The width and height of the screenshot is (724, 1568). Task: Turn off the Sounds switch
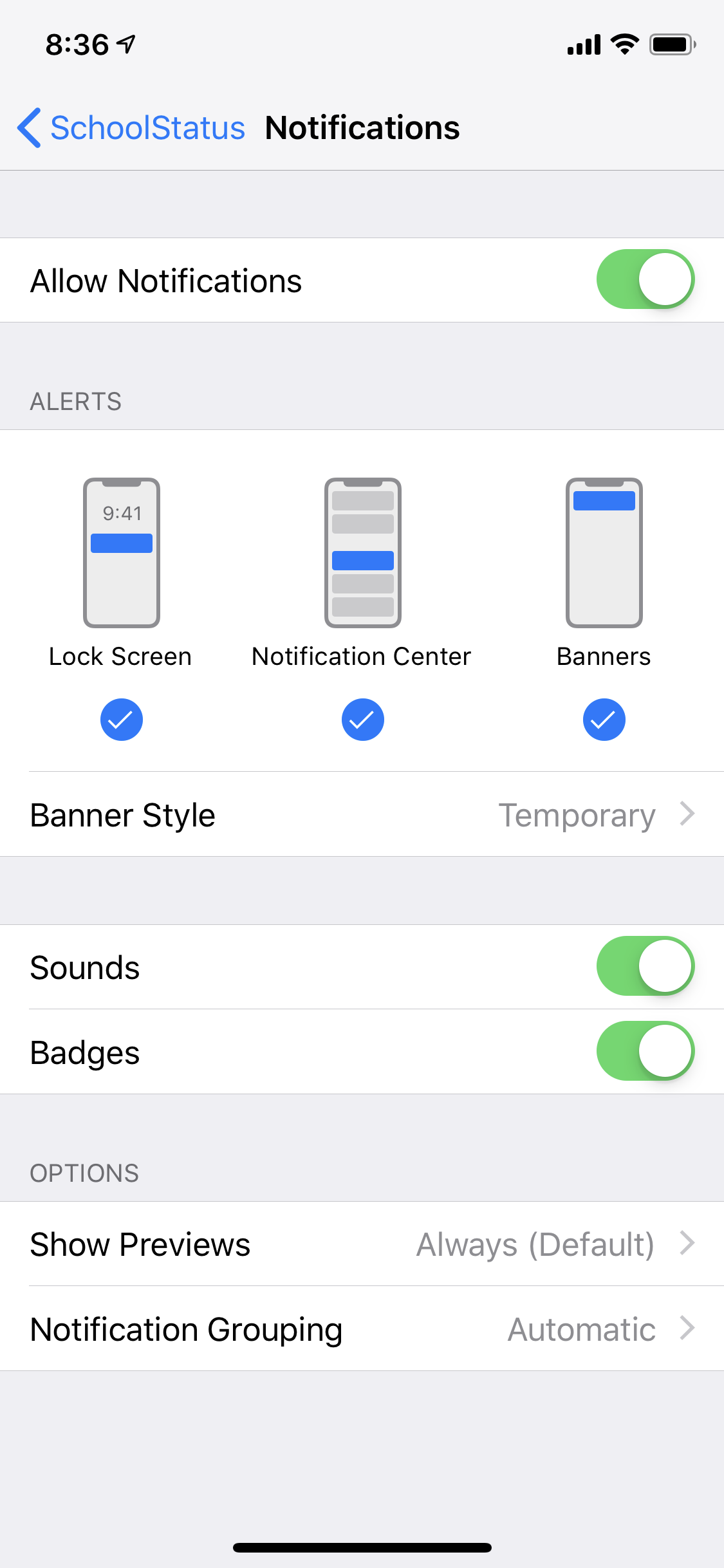click(645, 966)
